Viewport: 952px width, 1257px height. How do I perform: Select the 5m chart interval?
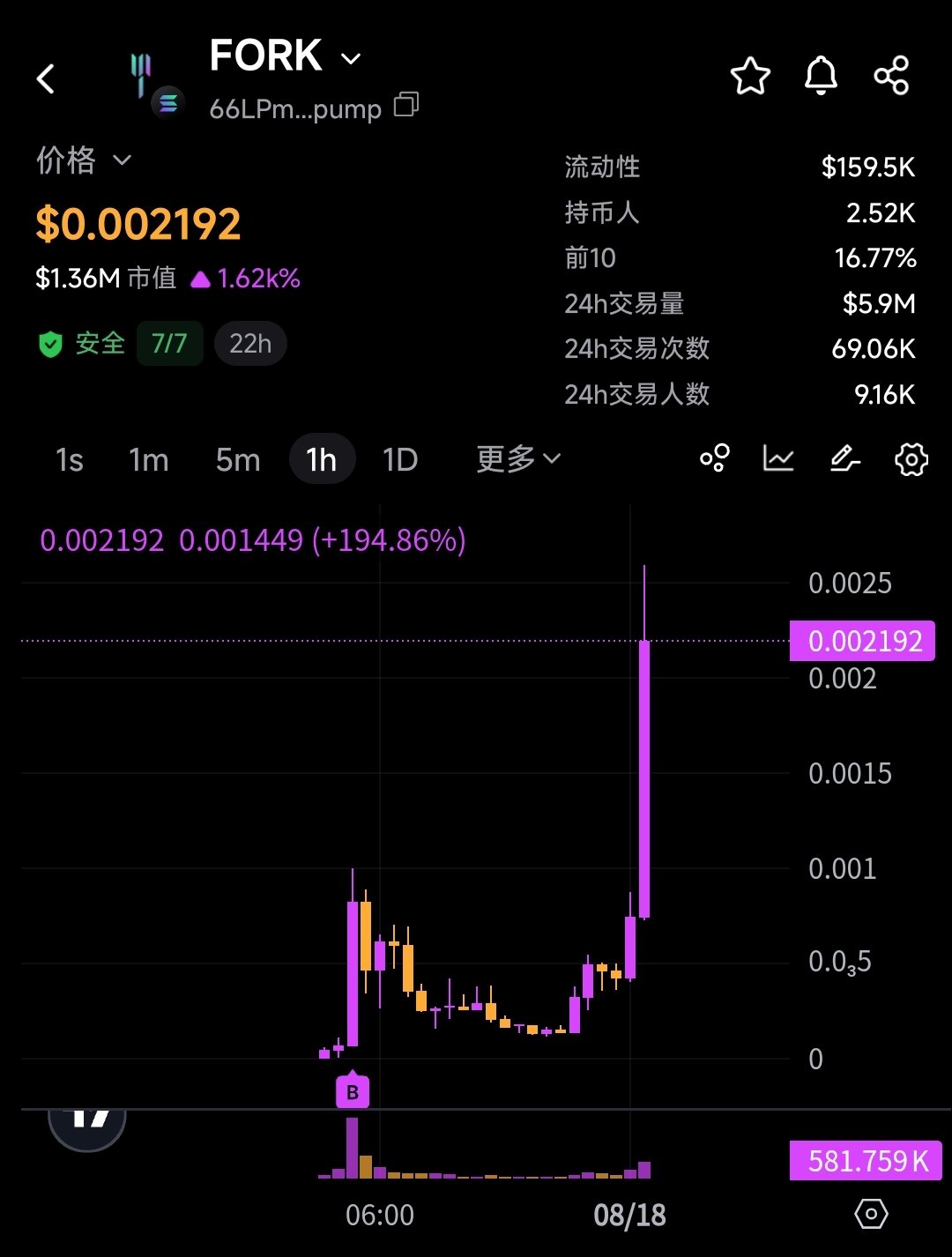tap(238, 459)
